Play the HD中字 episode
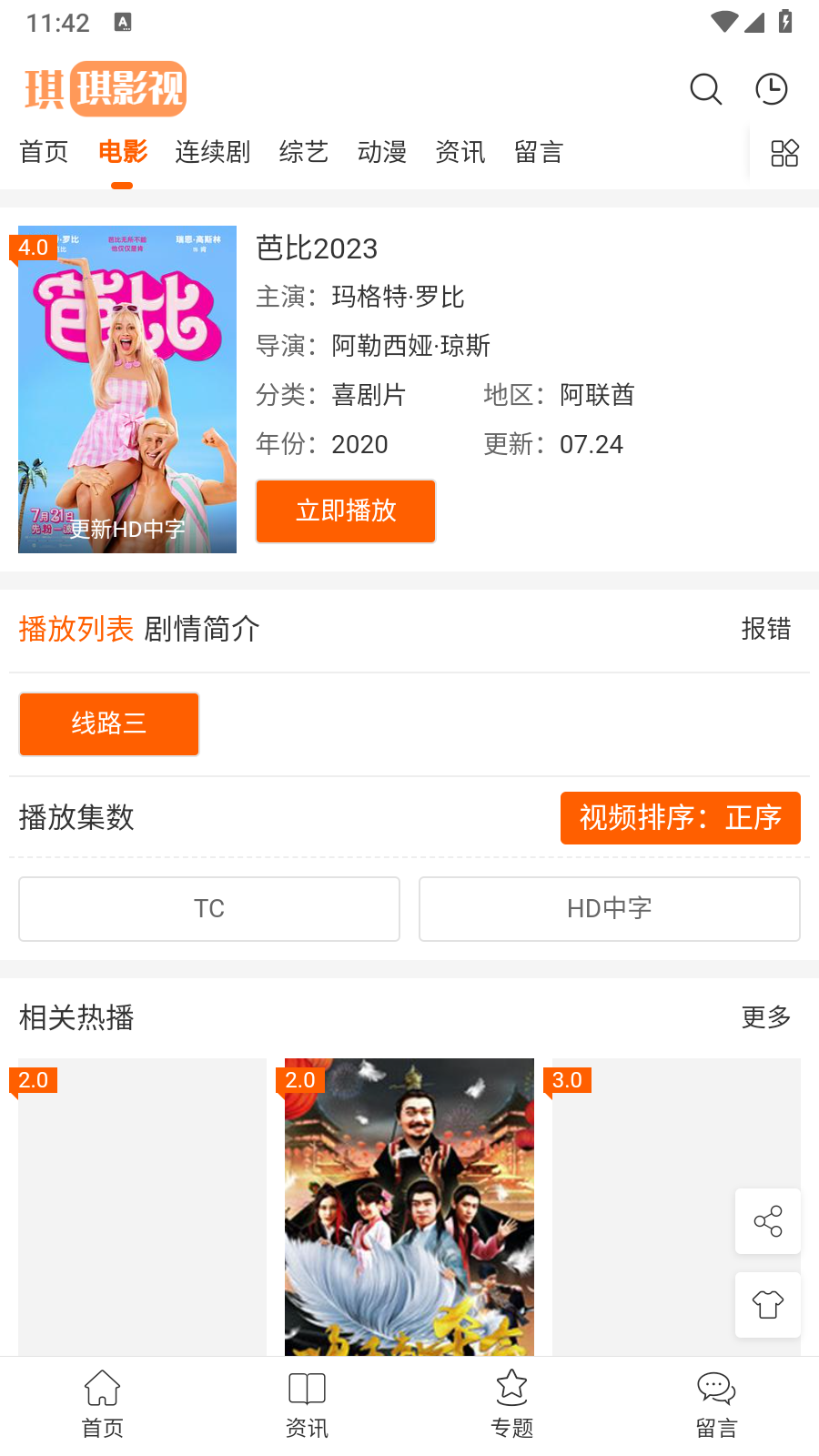 (x=609, y=908)
